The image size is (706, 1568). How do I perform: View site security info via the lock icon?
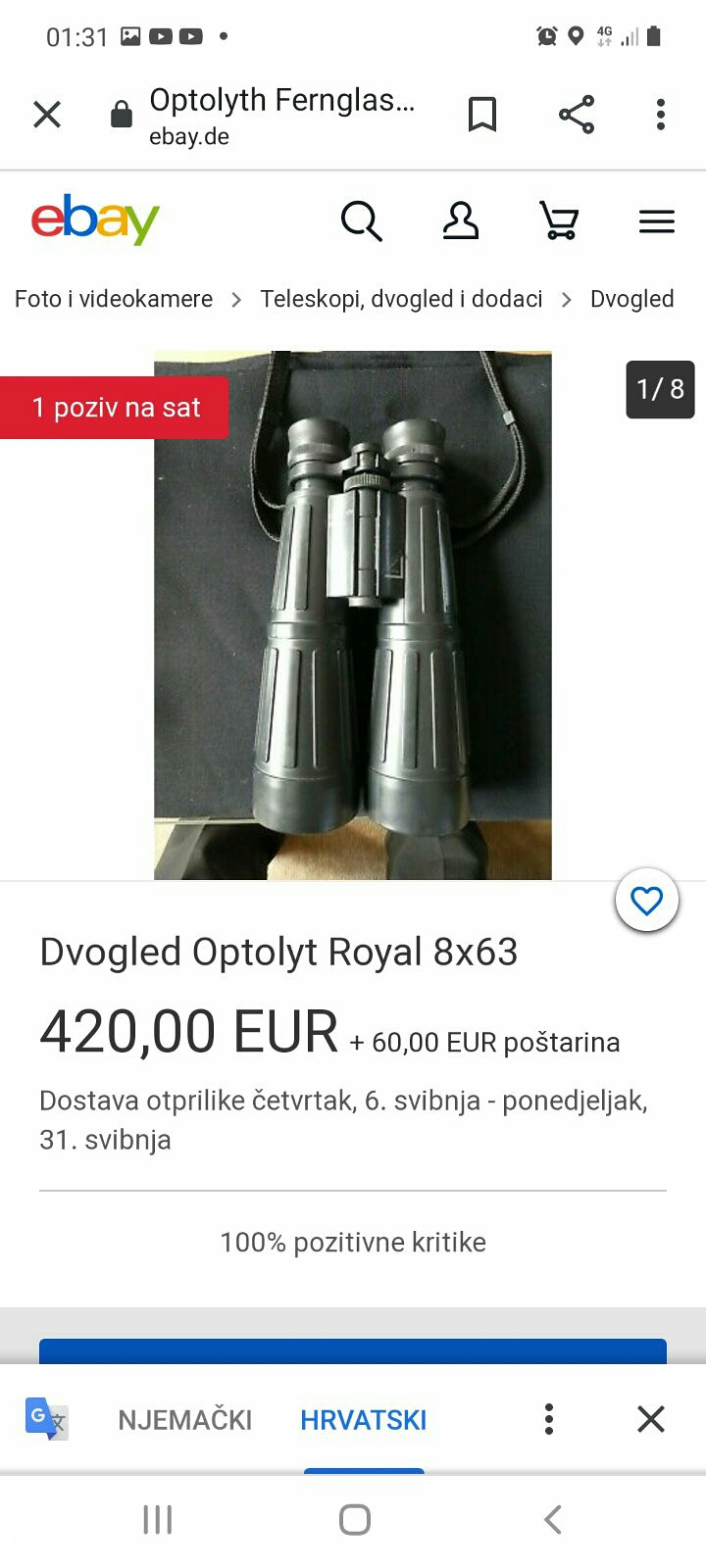(x=122, y=114)
